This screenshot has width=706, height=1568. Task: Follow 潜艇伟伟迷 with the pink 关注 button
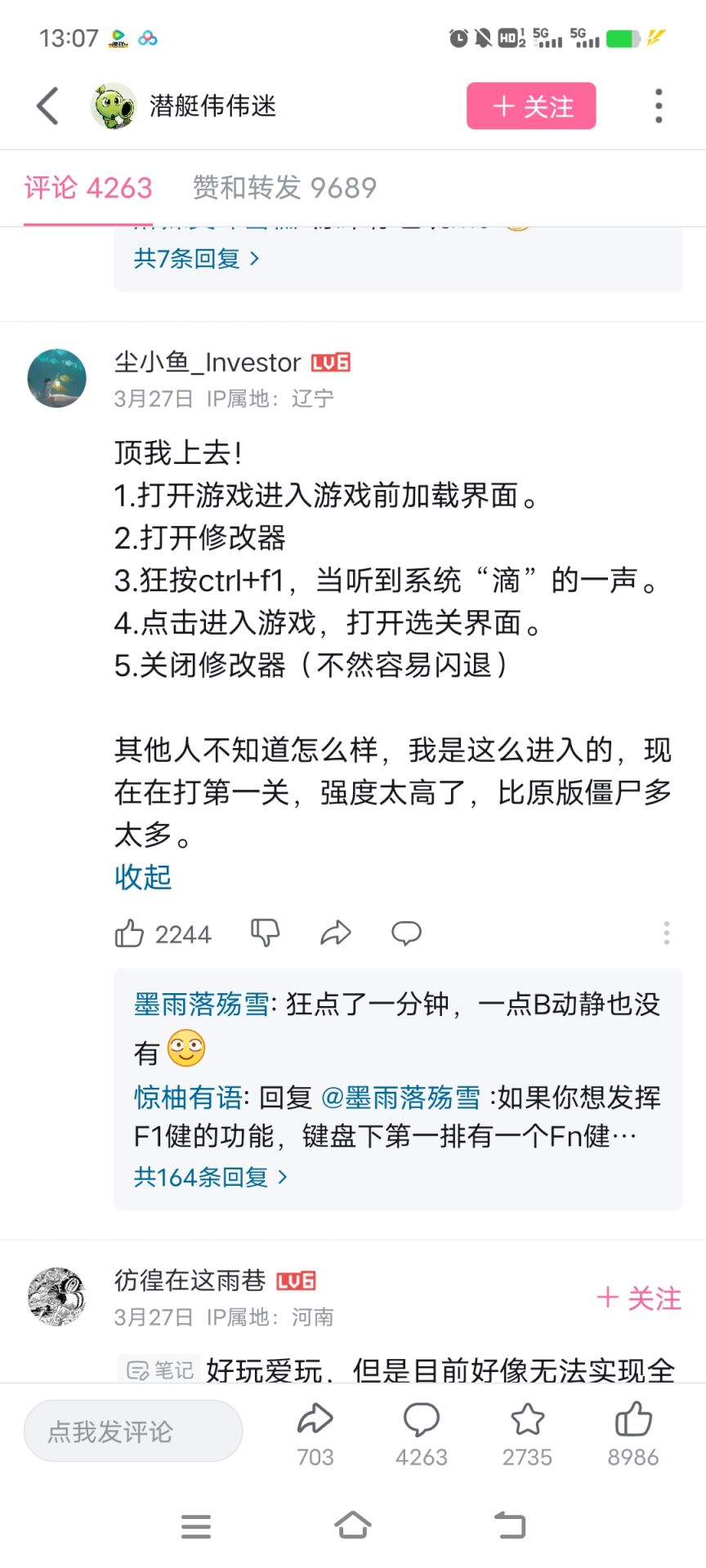pyautogui.click(x=531, y=106)
